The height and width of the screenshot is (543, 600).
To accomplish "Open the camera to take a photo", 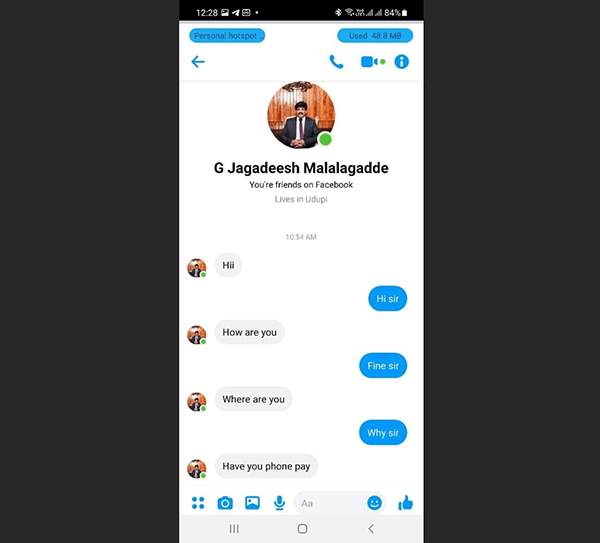I will tap(225, 503).
